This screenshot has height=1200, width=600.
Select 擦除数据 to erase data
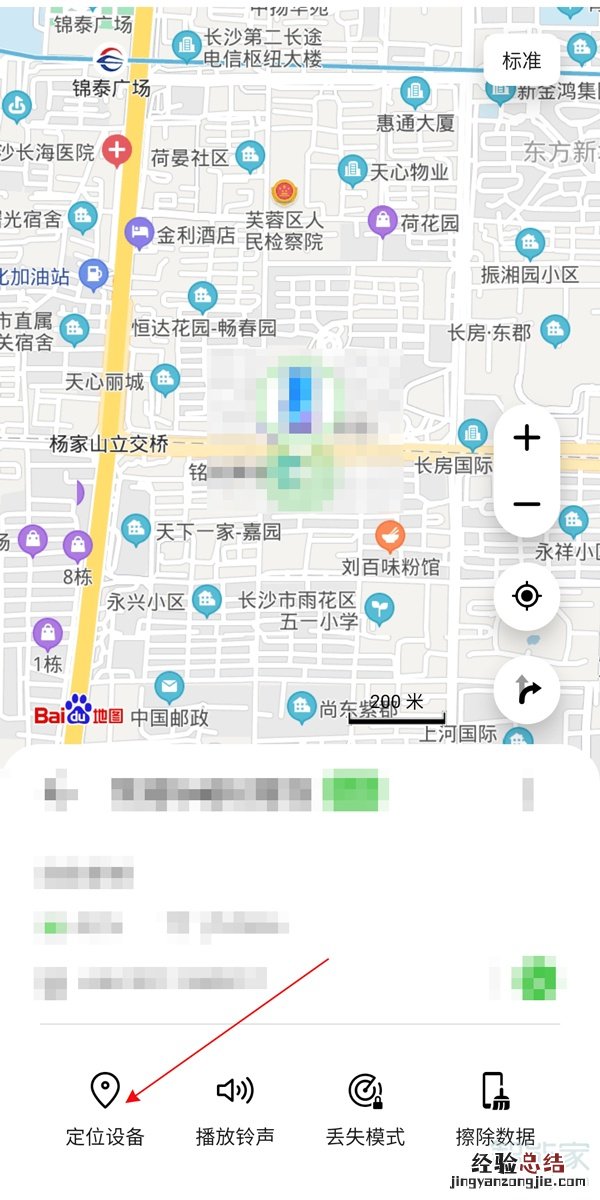tap(495, 1110)
